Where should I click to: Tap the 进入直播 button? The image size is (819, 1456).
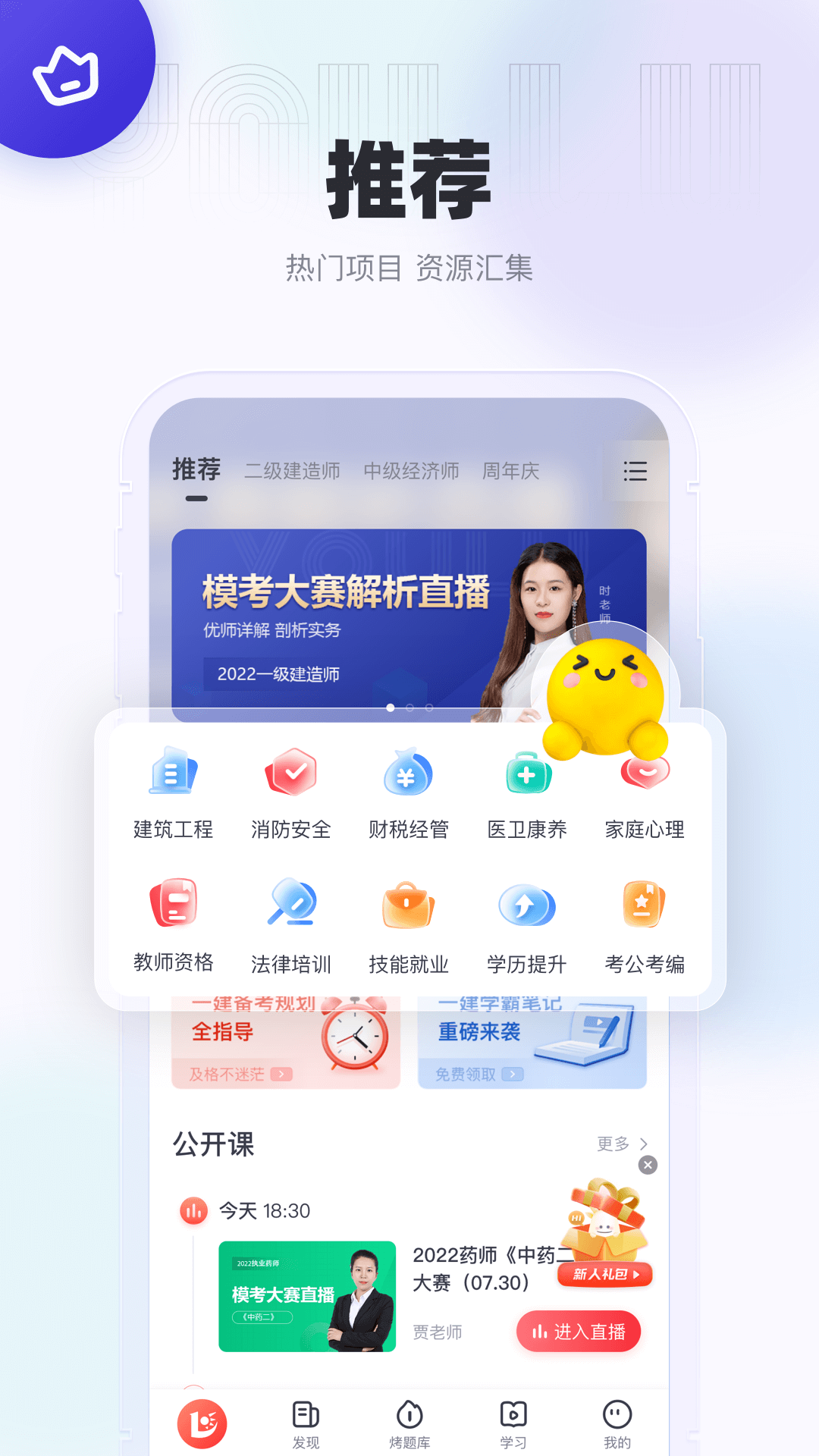[x=578, y=1332]
